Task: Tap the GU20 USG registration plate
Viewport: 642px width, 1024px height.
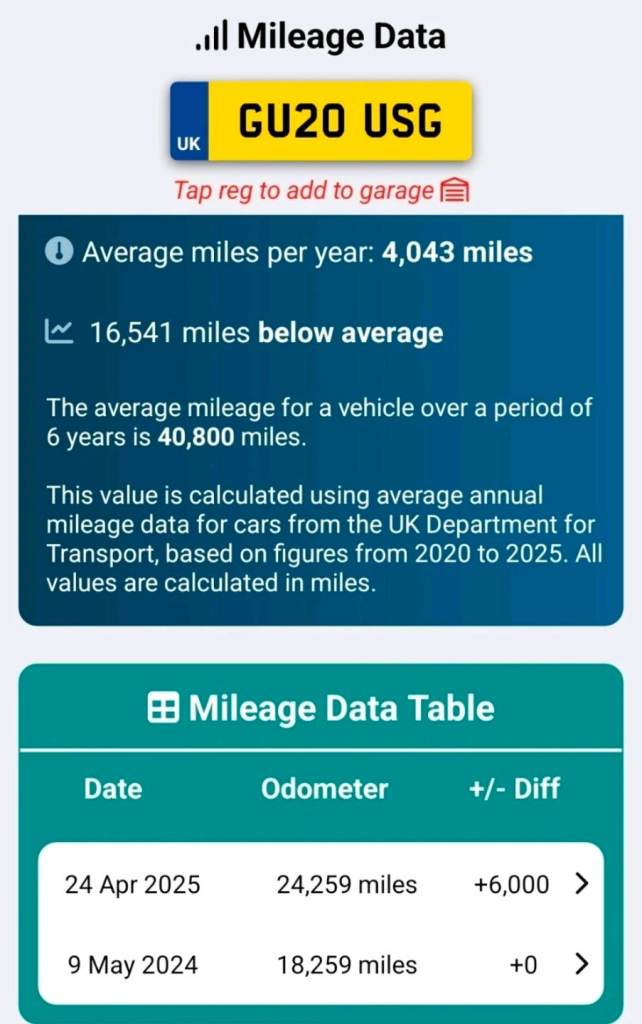Action: tap(321, 121)
